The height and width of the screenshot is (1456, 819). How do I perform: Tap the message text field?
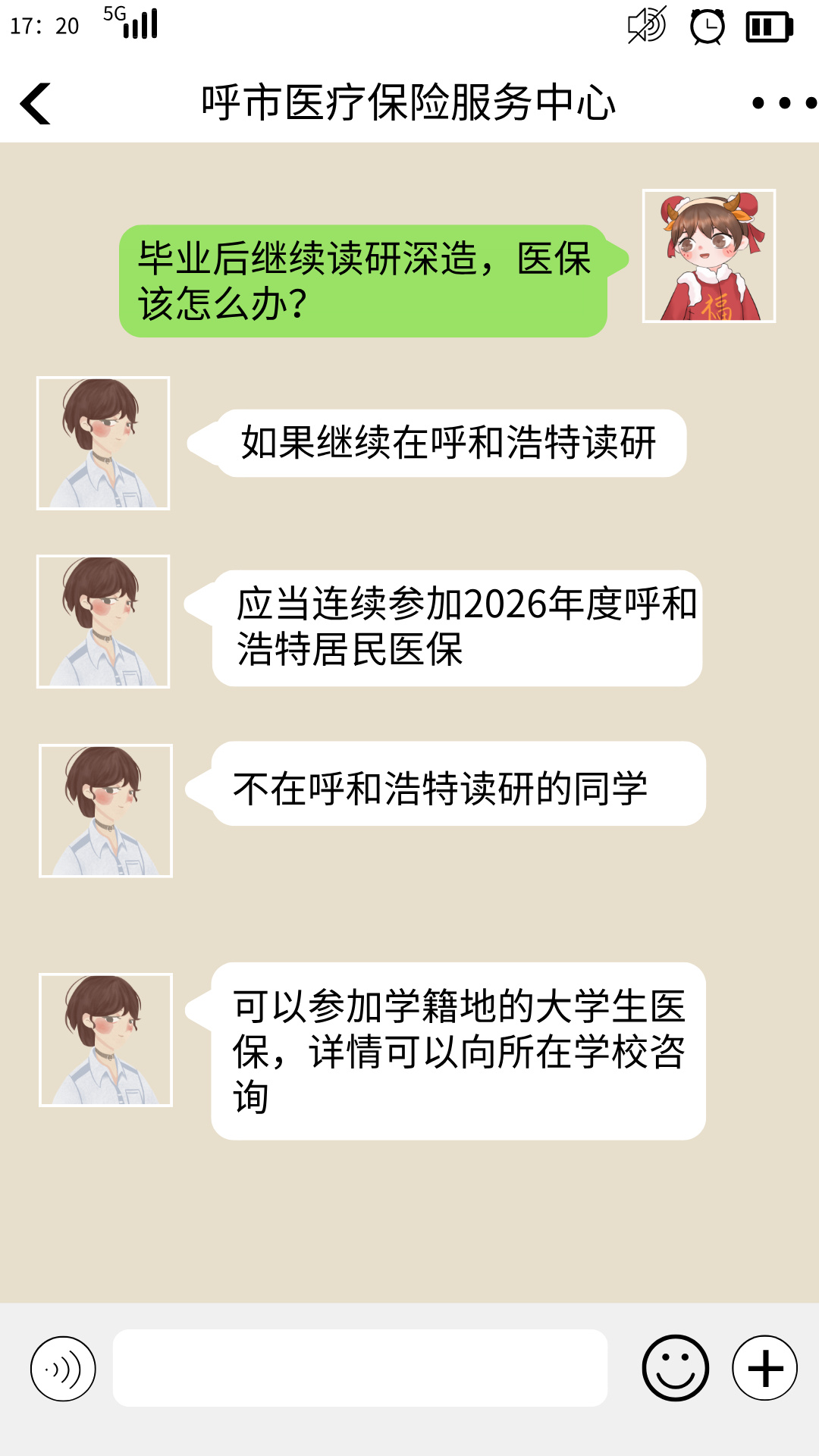click(360, 1368)
